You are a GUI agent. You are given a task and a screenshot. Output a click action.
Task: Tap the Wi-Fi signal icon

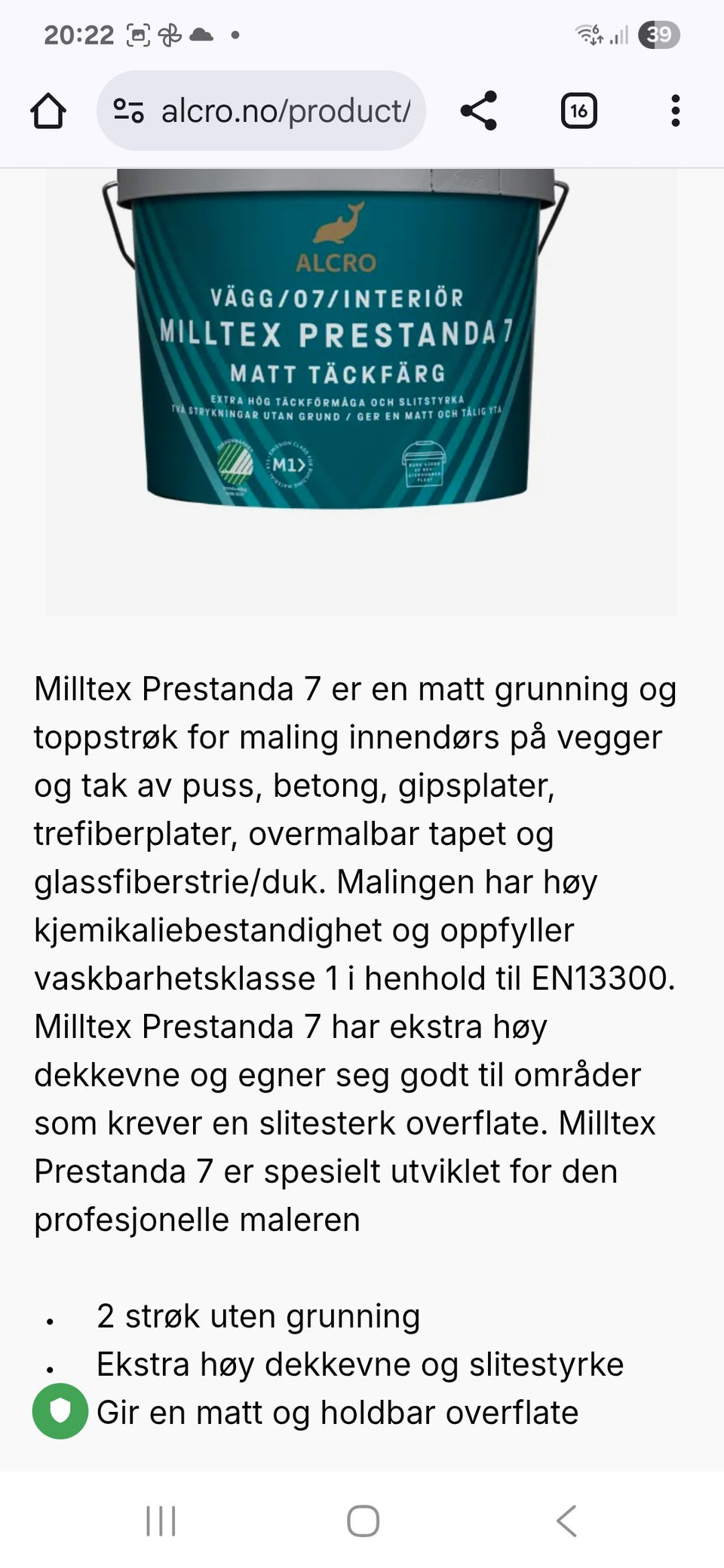(x=587, y=32)
